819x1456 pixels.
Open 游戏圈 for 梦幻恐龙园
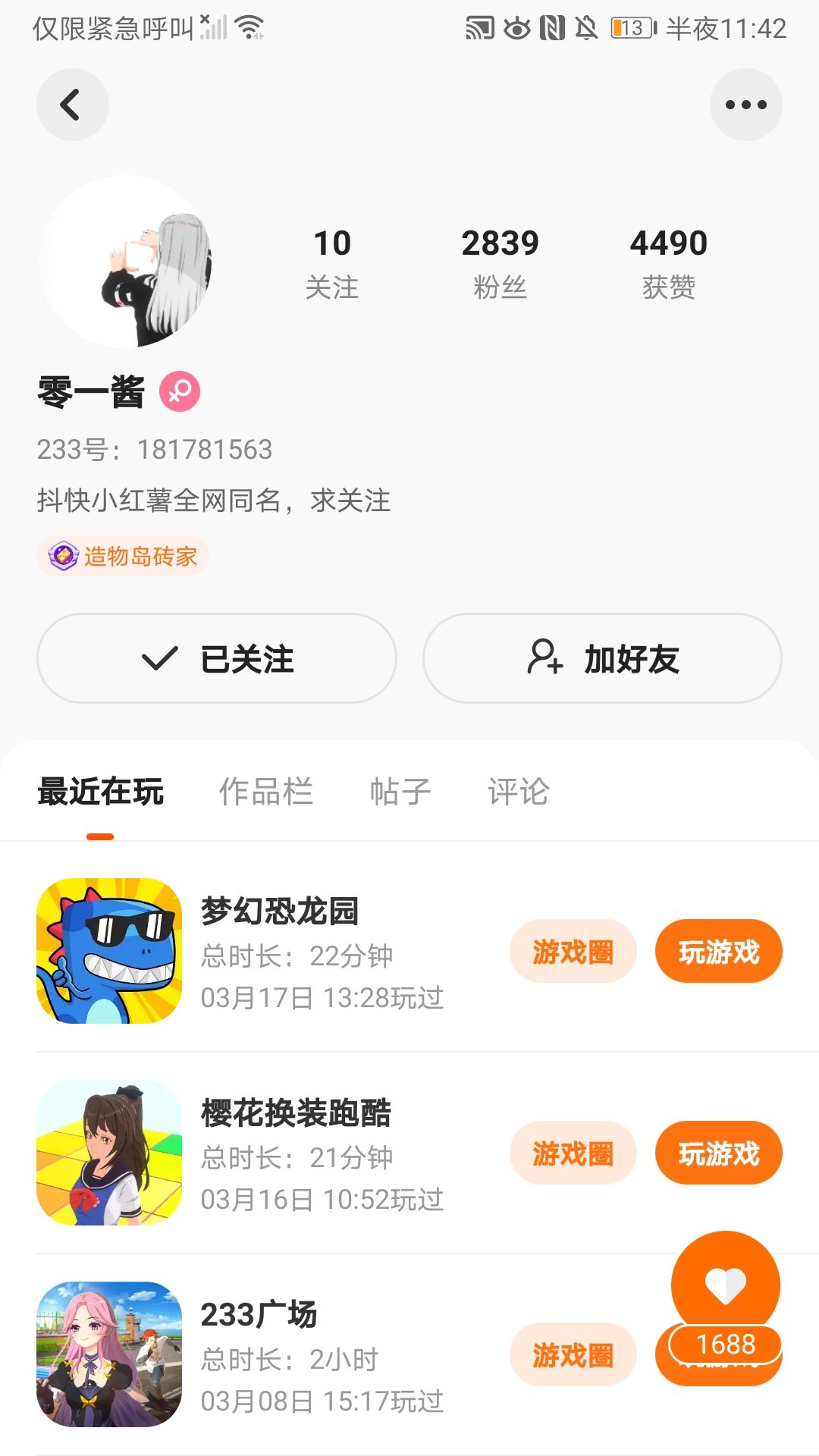[573, 952]
